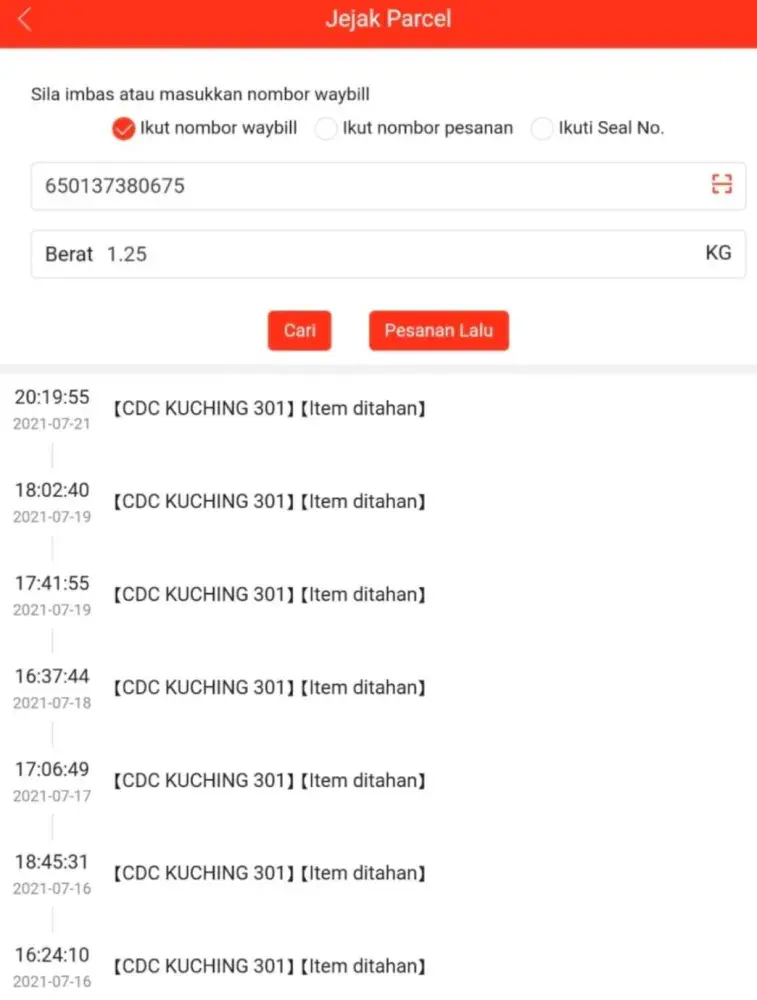Choose Ikuti Seal No. option
Image resolution: width=757 pixels, height=1000 pixels.
[542, 129]
